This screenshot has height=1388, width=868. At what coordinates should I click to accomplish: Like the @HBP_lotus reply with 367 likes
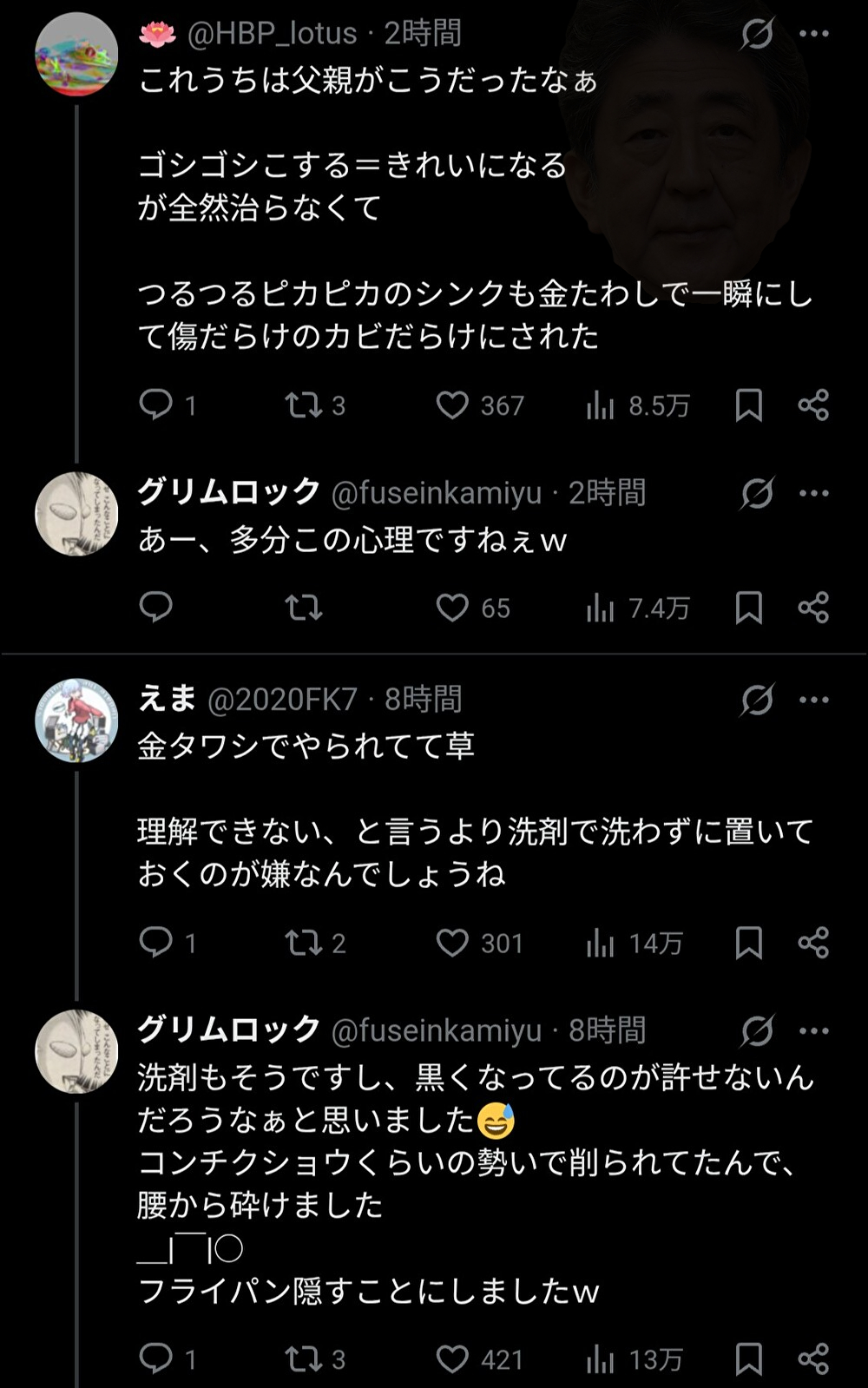(x=451, y=405)
